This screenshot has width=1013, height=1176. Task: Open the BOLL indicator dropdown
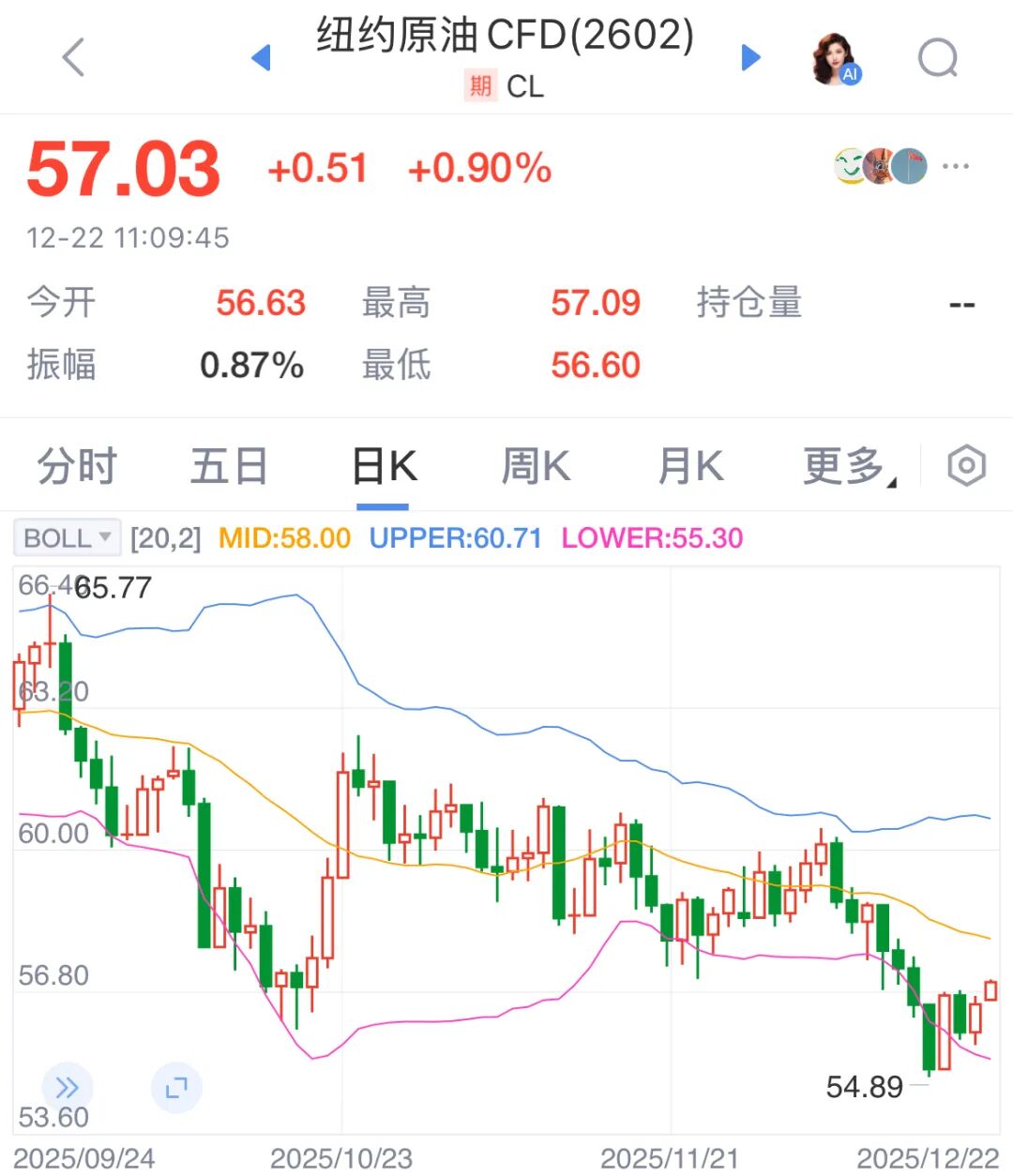[x=68, y=538]
